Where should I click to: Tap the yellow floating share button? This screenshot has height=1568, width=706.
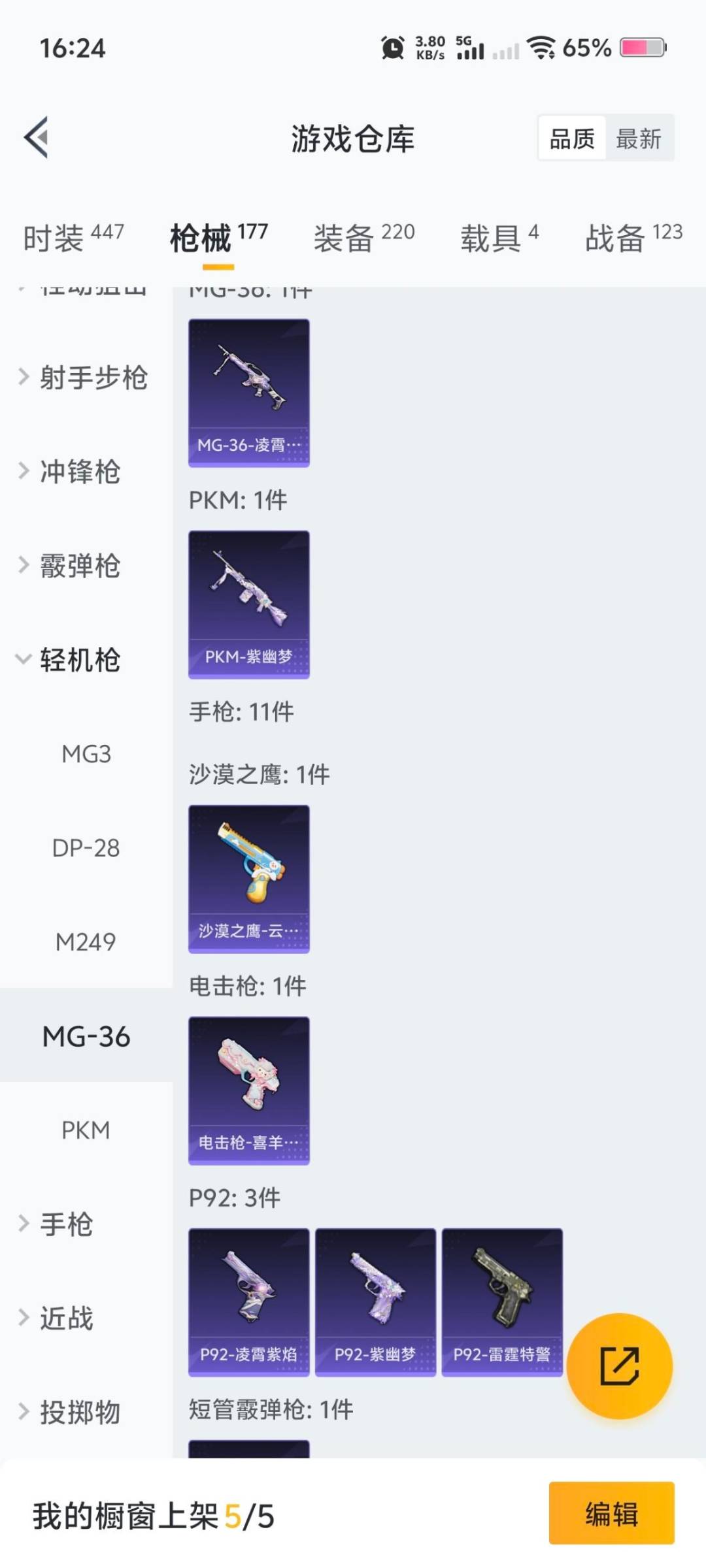pyautogui.click(x=619, y=1366)
